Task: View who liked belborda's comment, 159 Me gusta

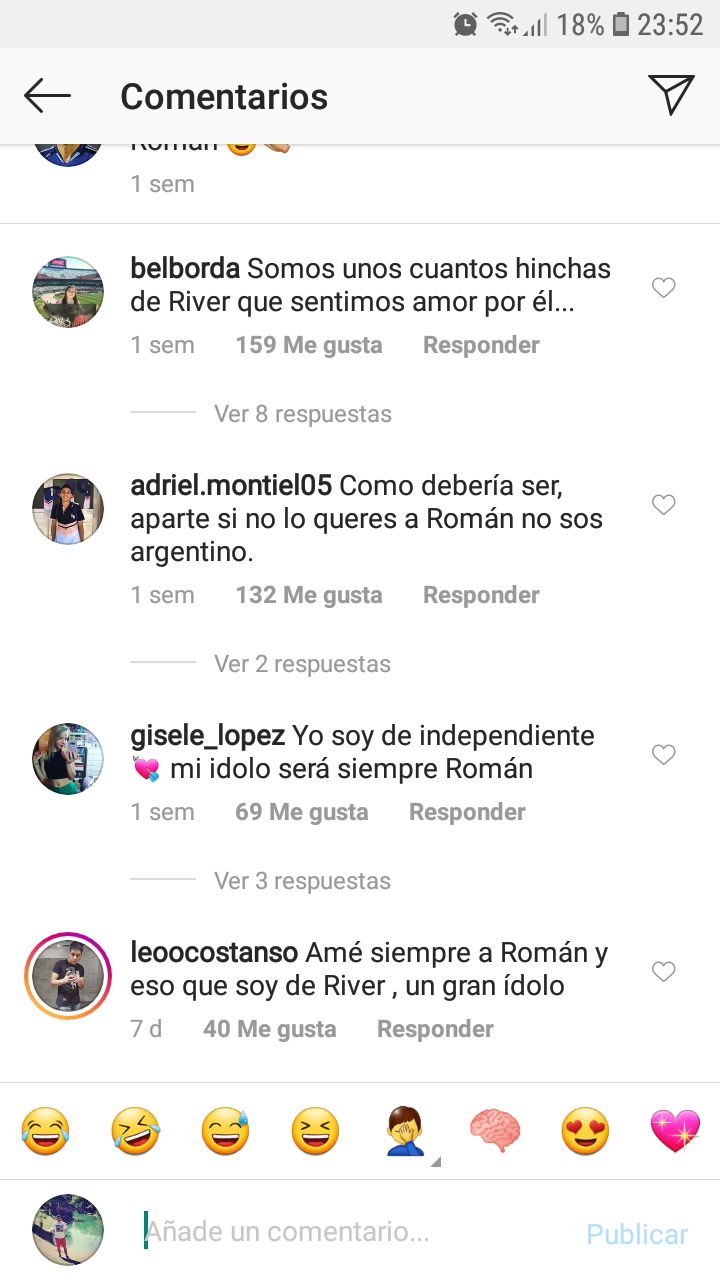Action: 308,345
